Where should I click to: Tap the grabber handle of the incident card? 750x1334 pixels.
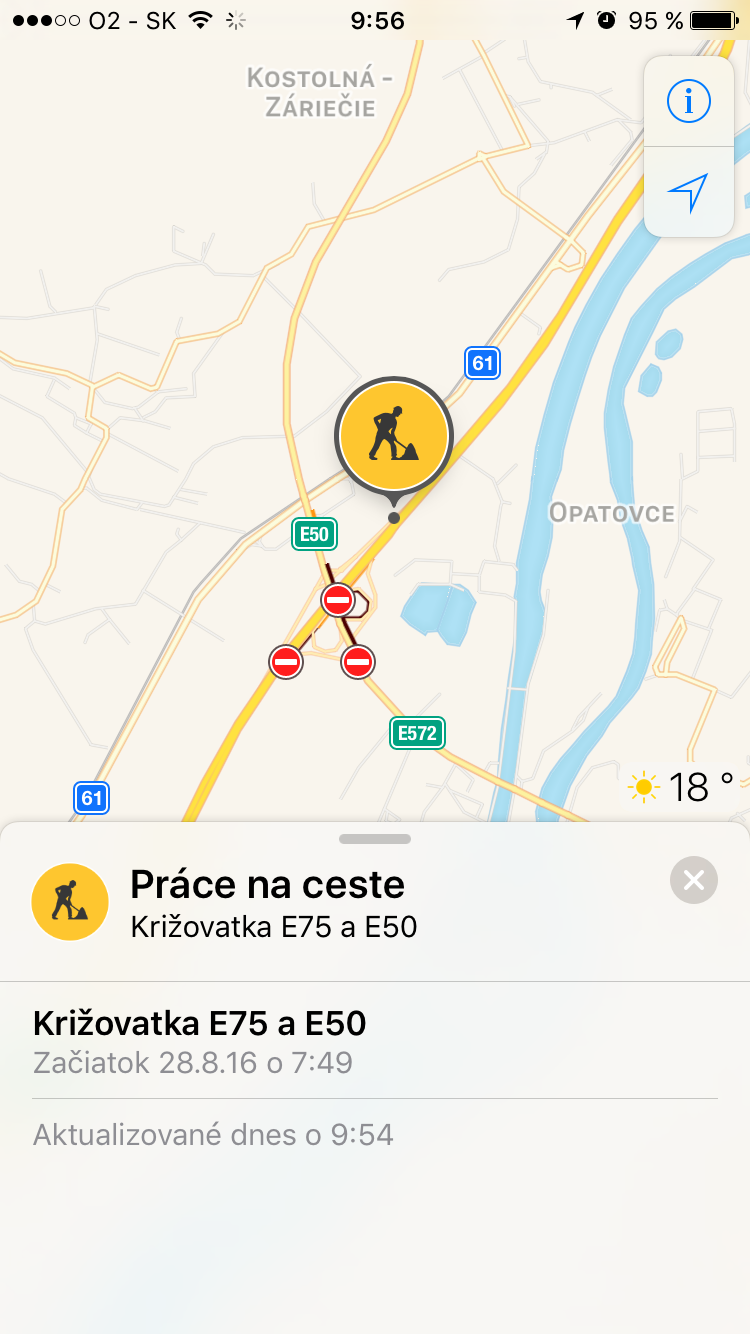point(375,839)
